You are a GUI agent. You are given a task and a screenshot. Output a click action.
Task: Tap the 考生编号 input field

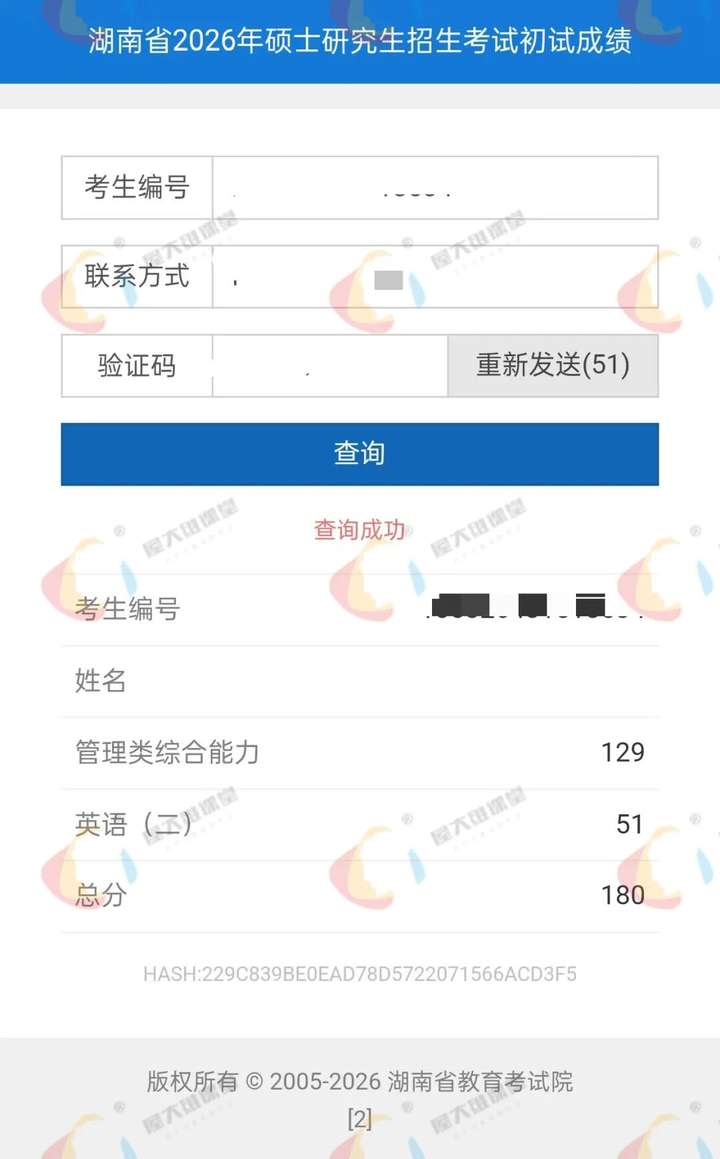435,188
